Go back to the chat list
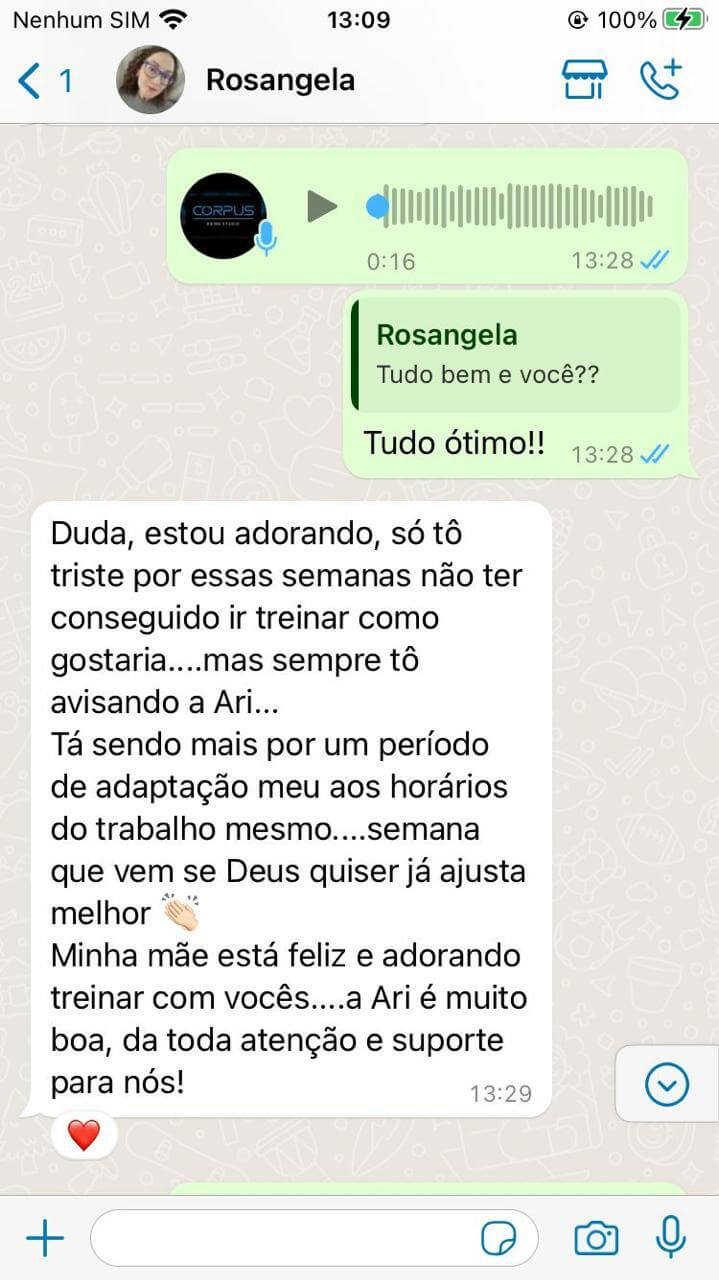The image size is (719, 1280). click(42, 80)
